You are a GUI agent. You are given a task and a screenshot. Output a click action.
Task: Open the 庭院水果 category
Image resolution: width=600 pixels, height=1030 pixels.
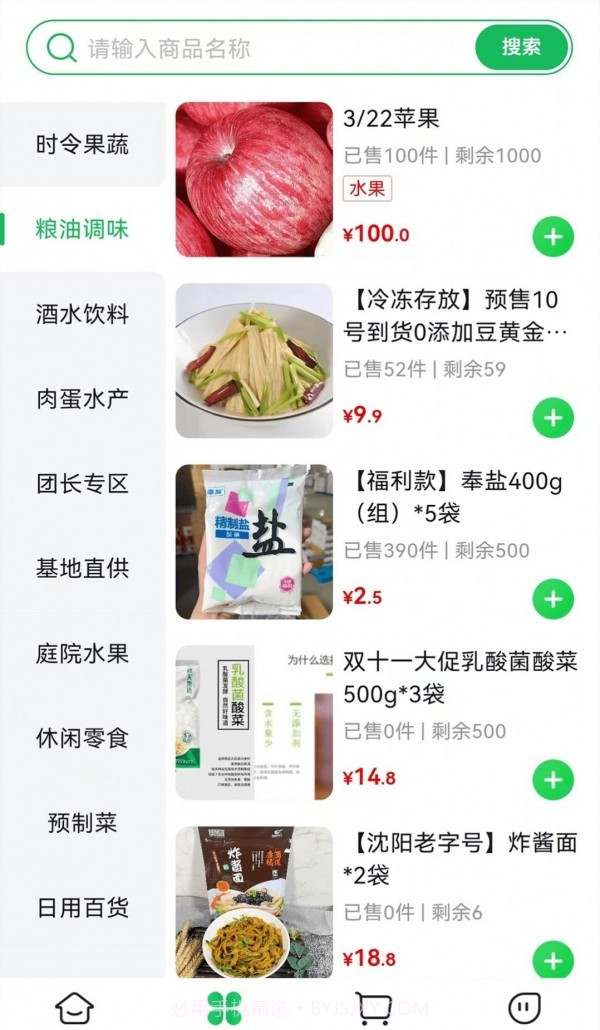coord(82,654)
